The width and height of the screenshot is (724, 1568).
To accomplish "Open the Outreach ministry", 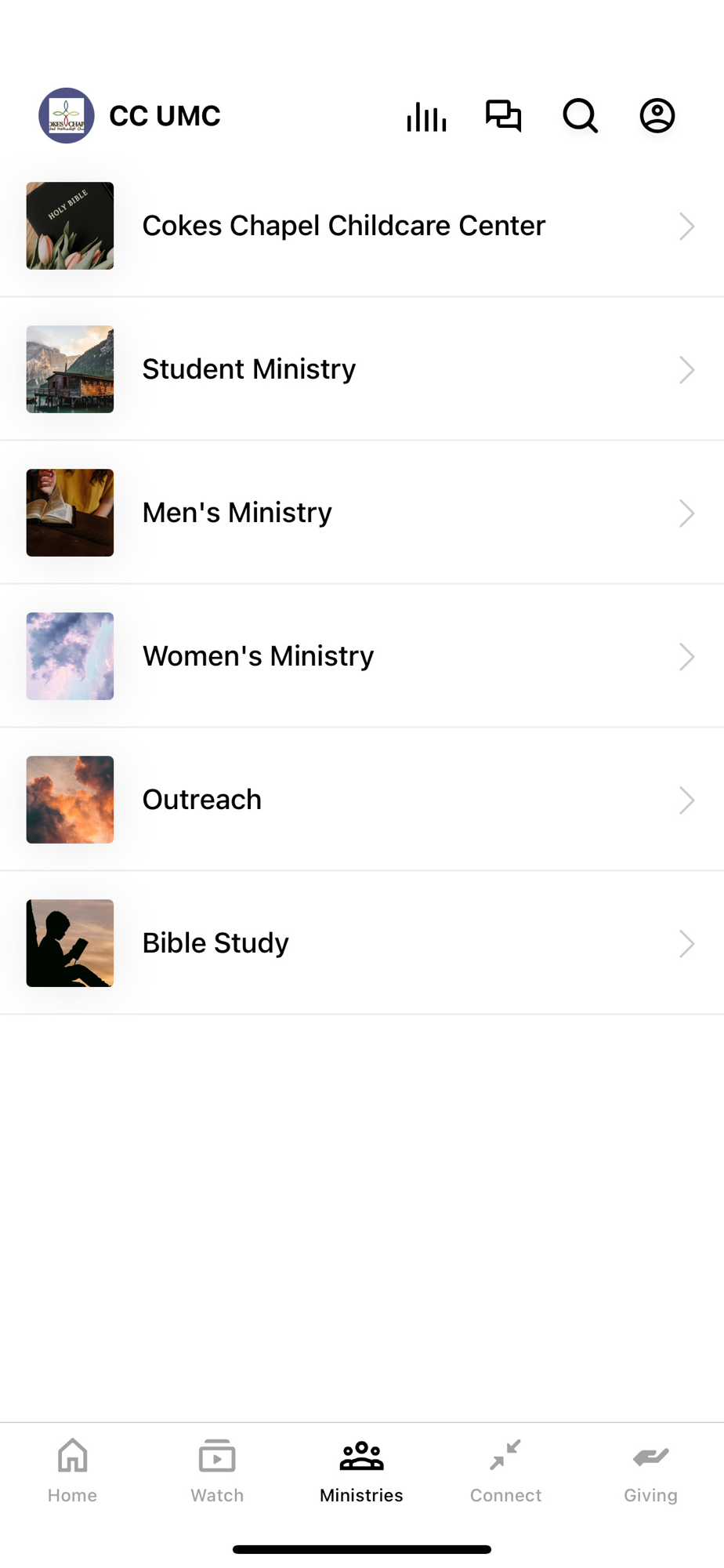I will click(x=360, y=800).
